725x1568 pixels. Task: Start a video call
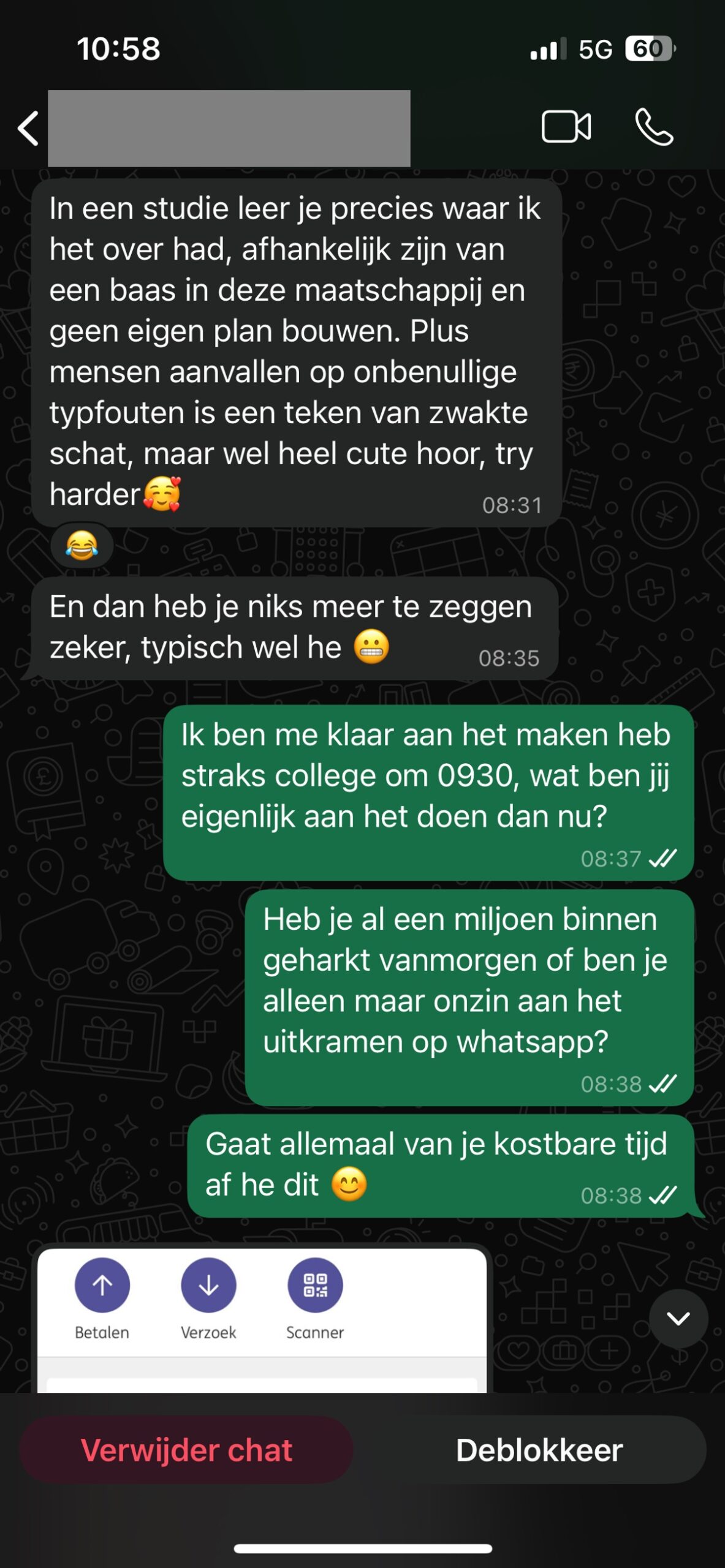coord(566,127)
